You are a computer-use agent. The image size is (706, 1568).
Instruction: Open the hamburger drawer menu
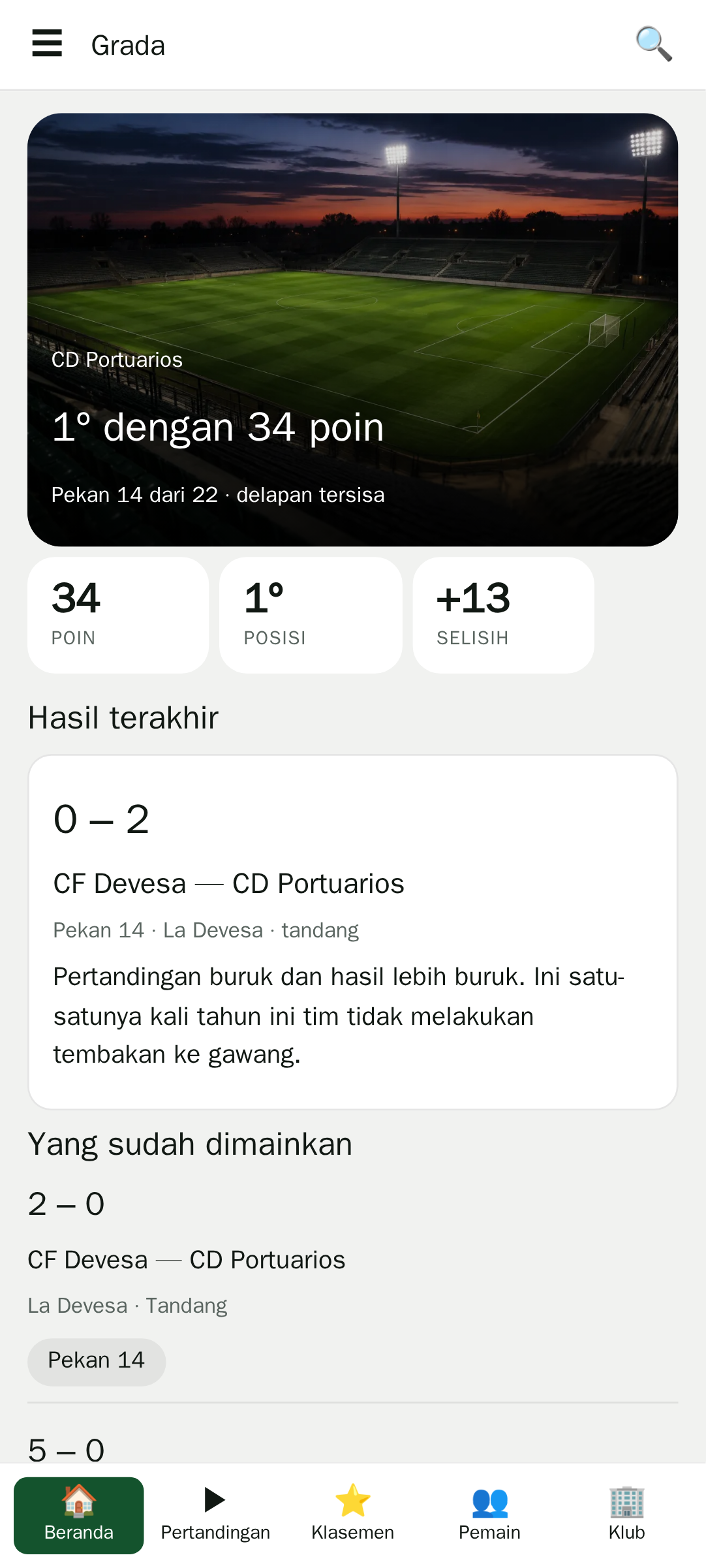pyautogui.click(x=47, y=44)
